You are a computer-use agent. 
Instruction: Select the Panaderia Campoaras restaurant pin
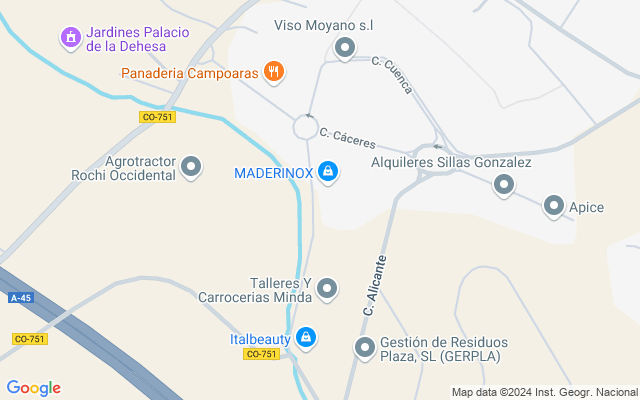[x=274, y=71]
